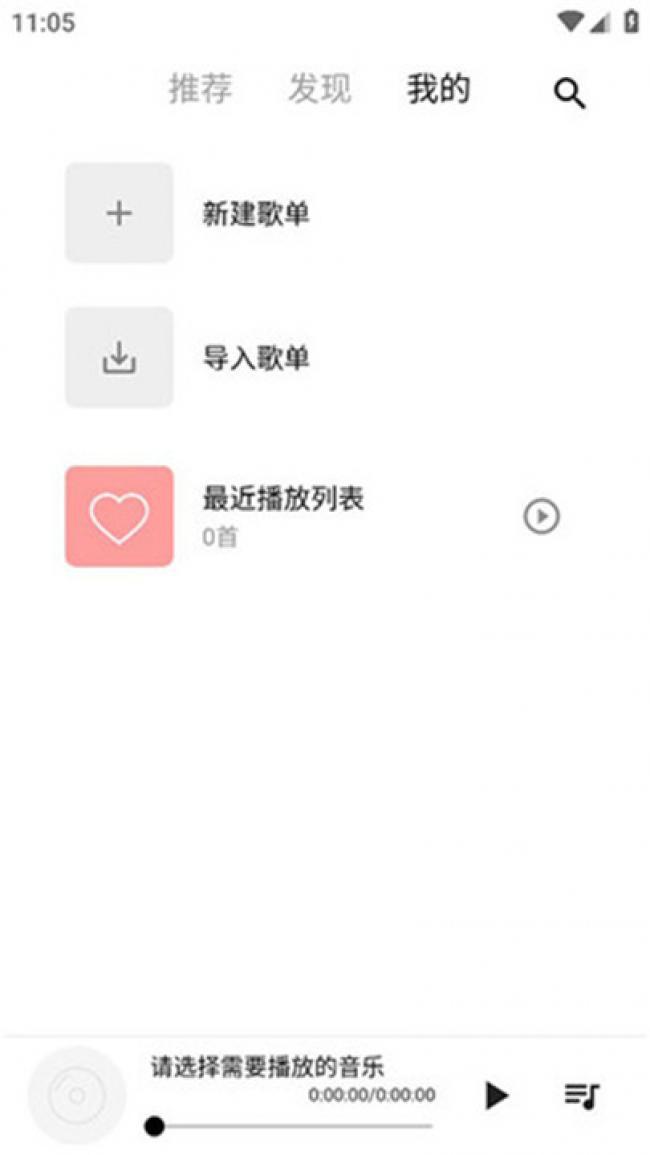Open the search icon
This screenshot has height=1155, width=650.
click(569, 94)
